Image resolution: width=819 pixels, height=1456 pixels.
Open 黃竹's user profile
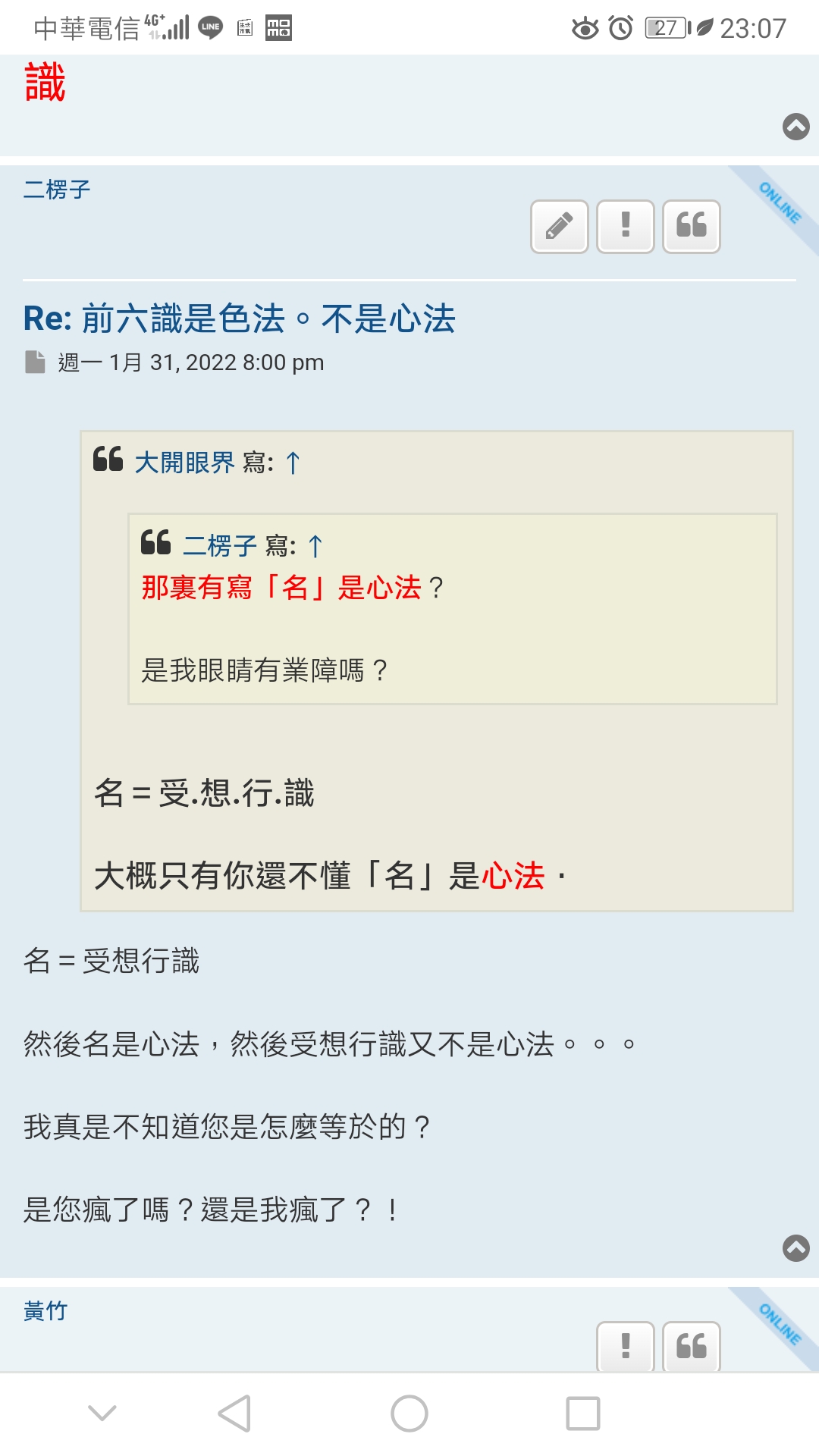[x=45, y=1310]
